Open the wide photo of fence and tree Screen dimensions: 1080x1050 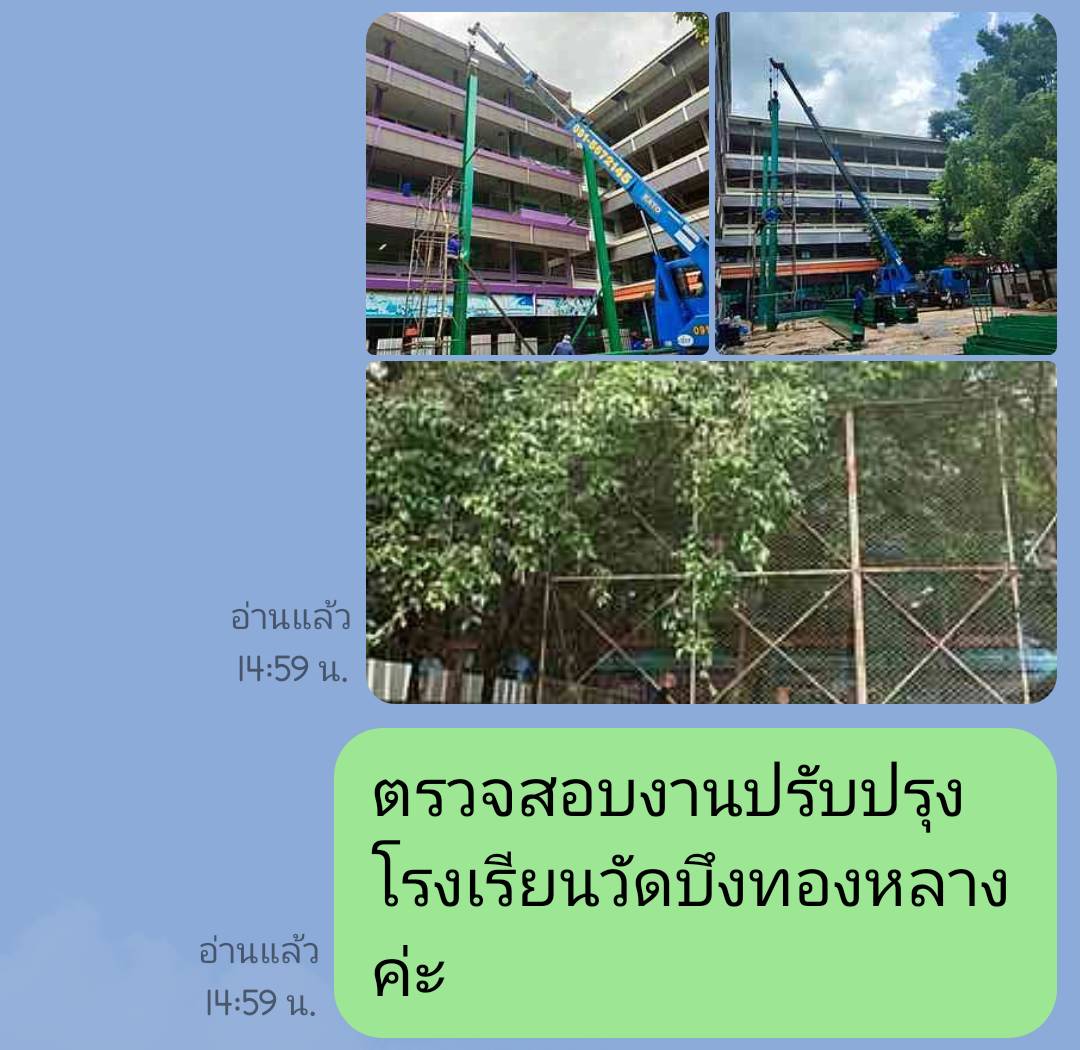711,532
